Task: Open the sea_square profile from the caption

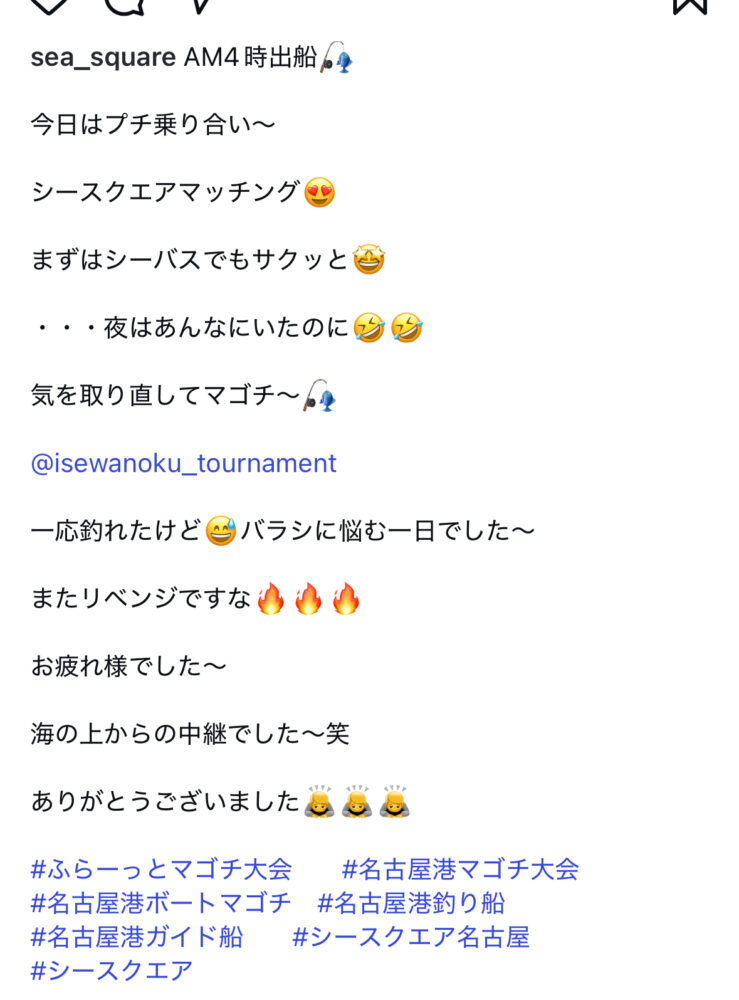Action: point(103,58)
